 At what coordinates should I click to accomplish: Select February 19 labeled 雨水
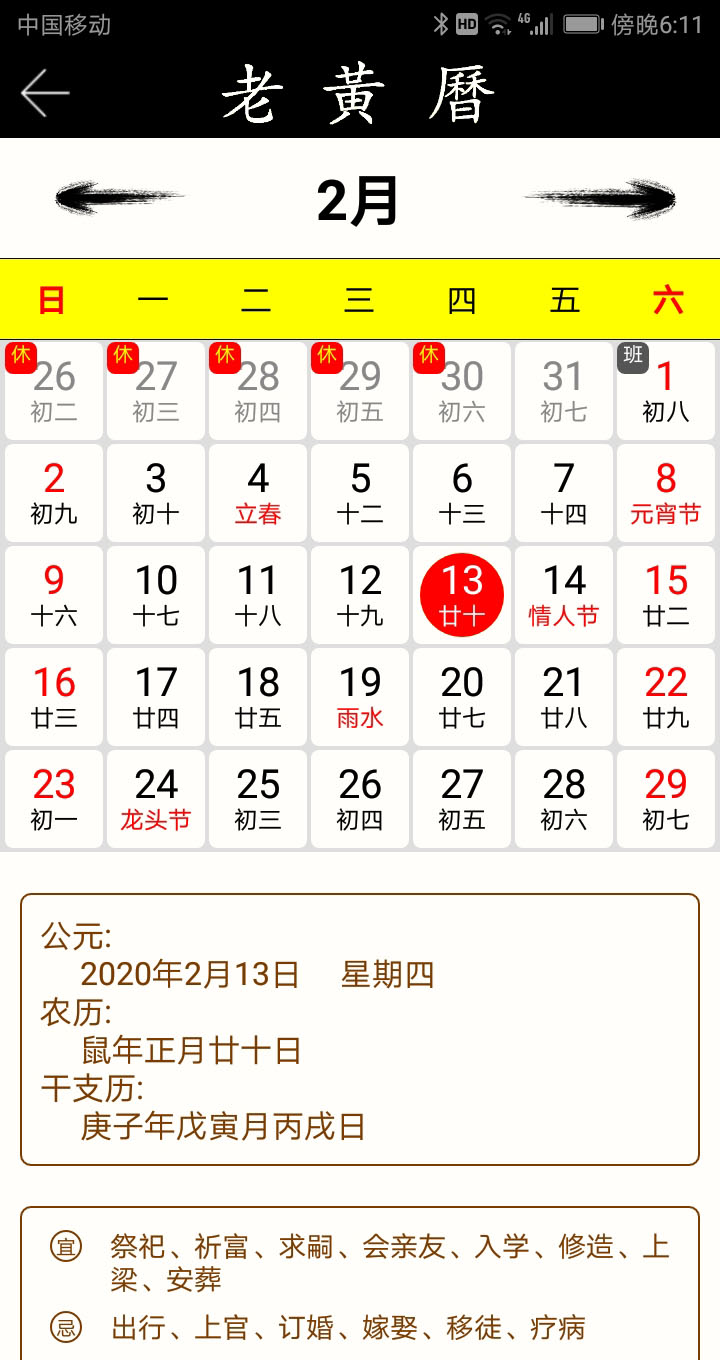click(360, 697)
